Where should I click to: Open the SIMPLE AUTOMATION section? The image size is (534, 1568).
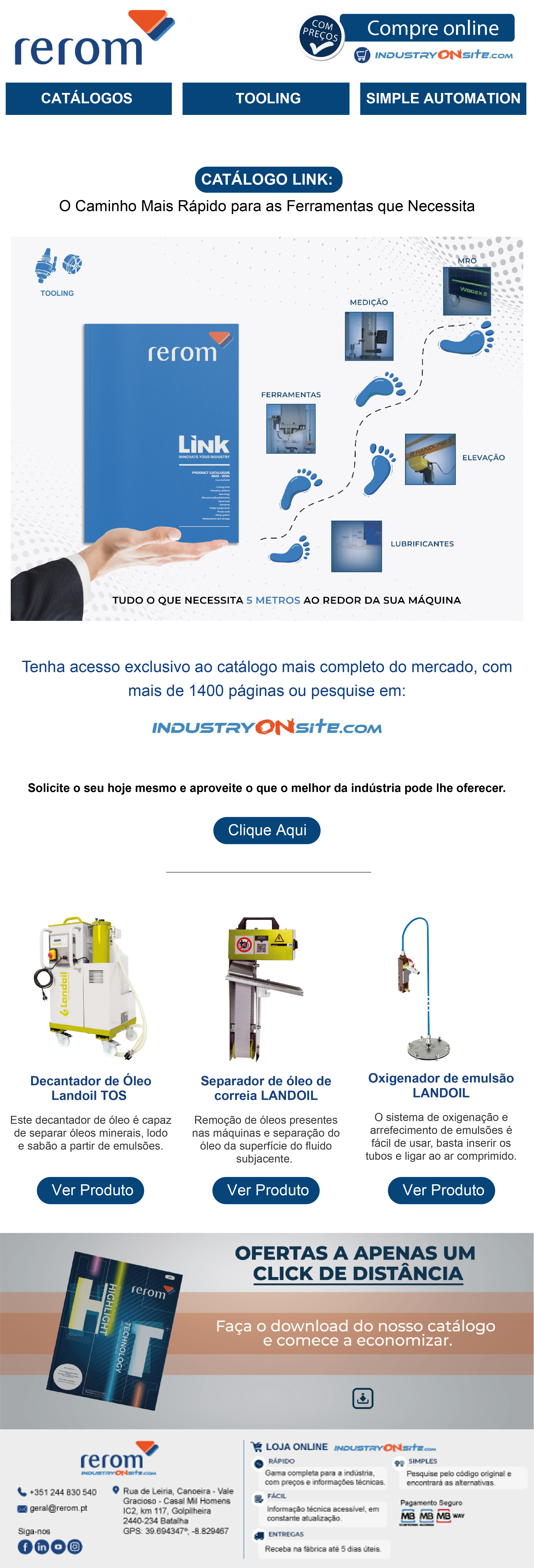(443, 99)
